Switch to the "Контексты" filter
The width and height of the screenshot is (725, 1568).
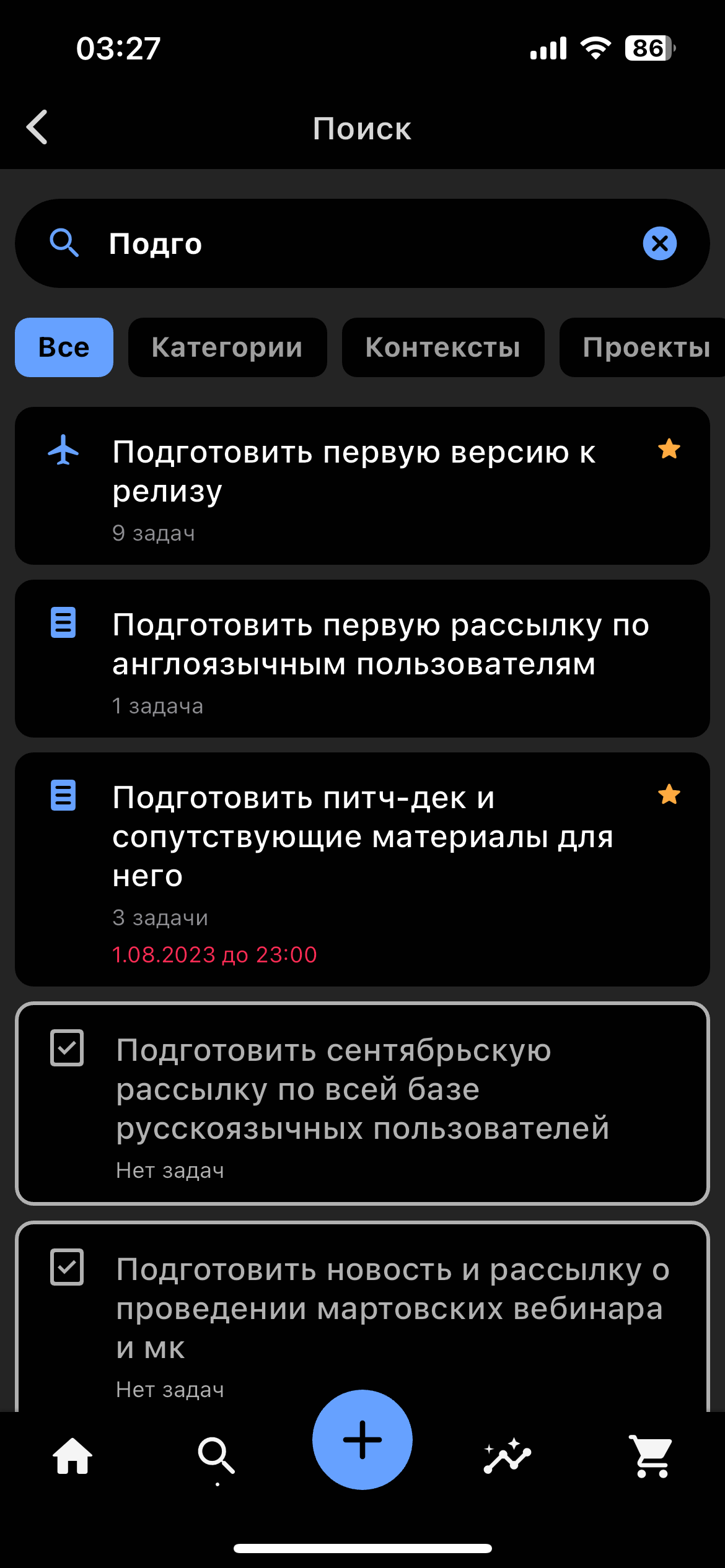click(443, 347)
